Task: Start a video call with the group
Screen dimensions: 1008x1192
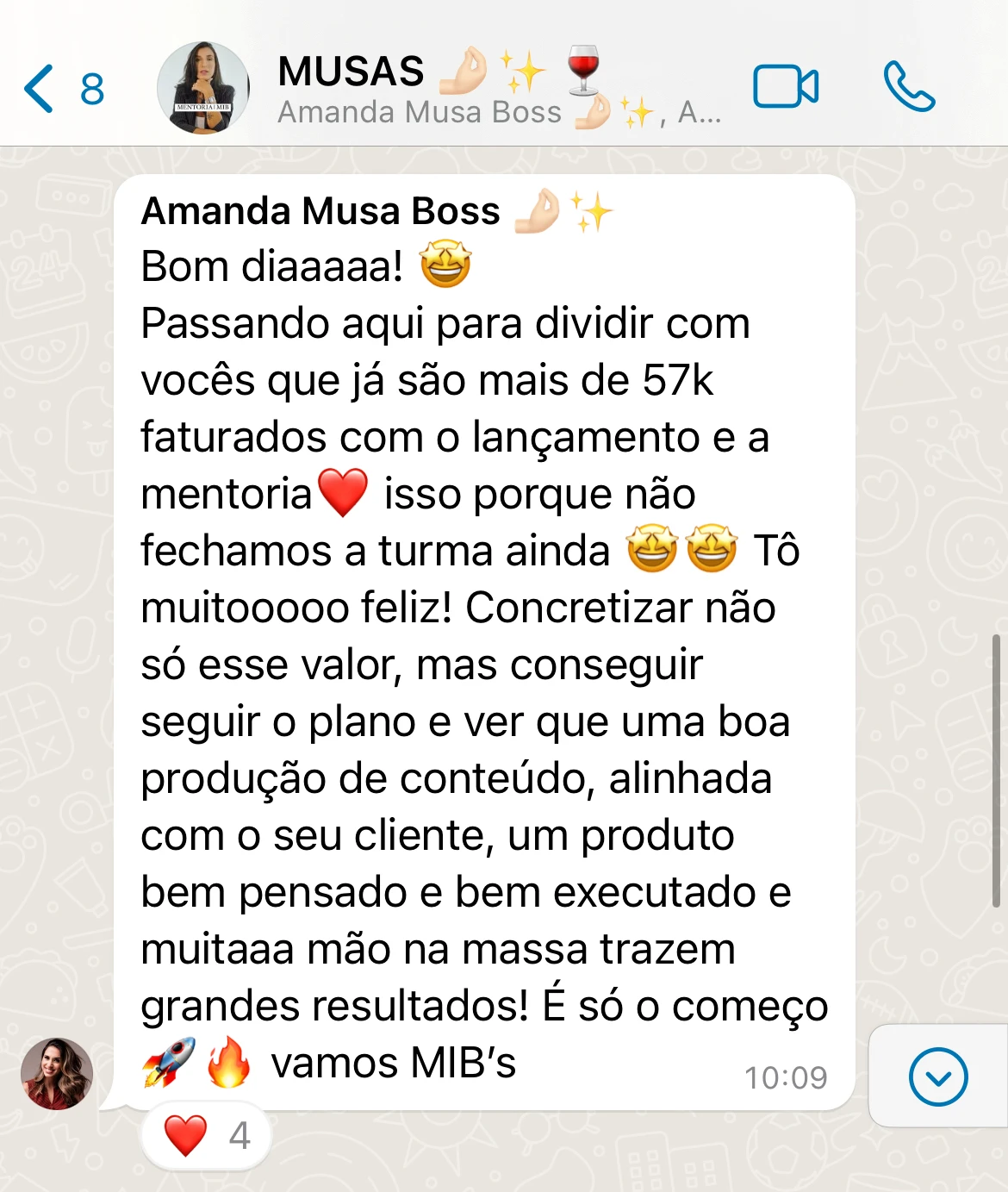Action: [x=785, y=87]
